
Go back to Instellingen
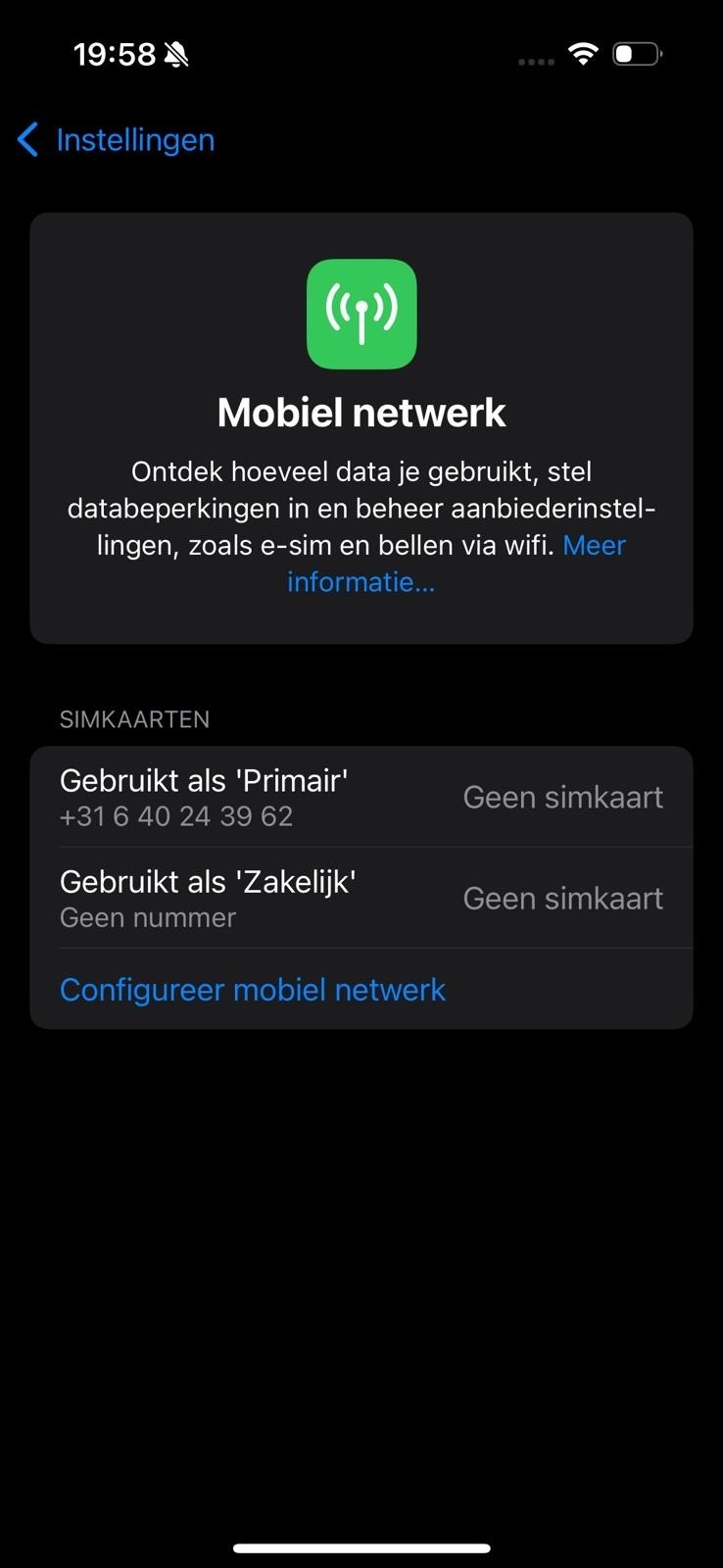(x=116, y=139)
